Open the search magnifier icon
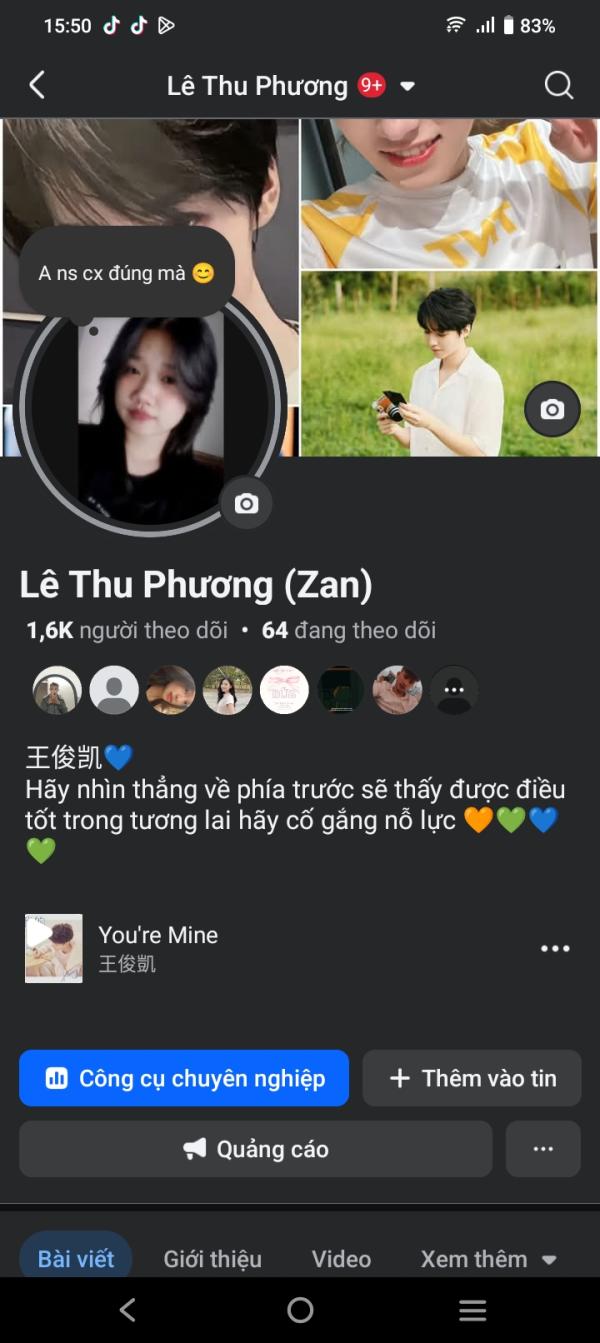600x1343 pixels. point(558,86)
